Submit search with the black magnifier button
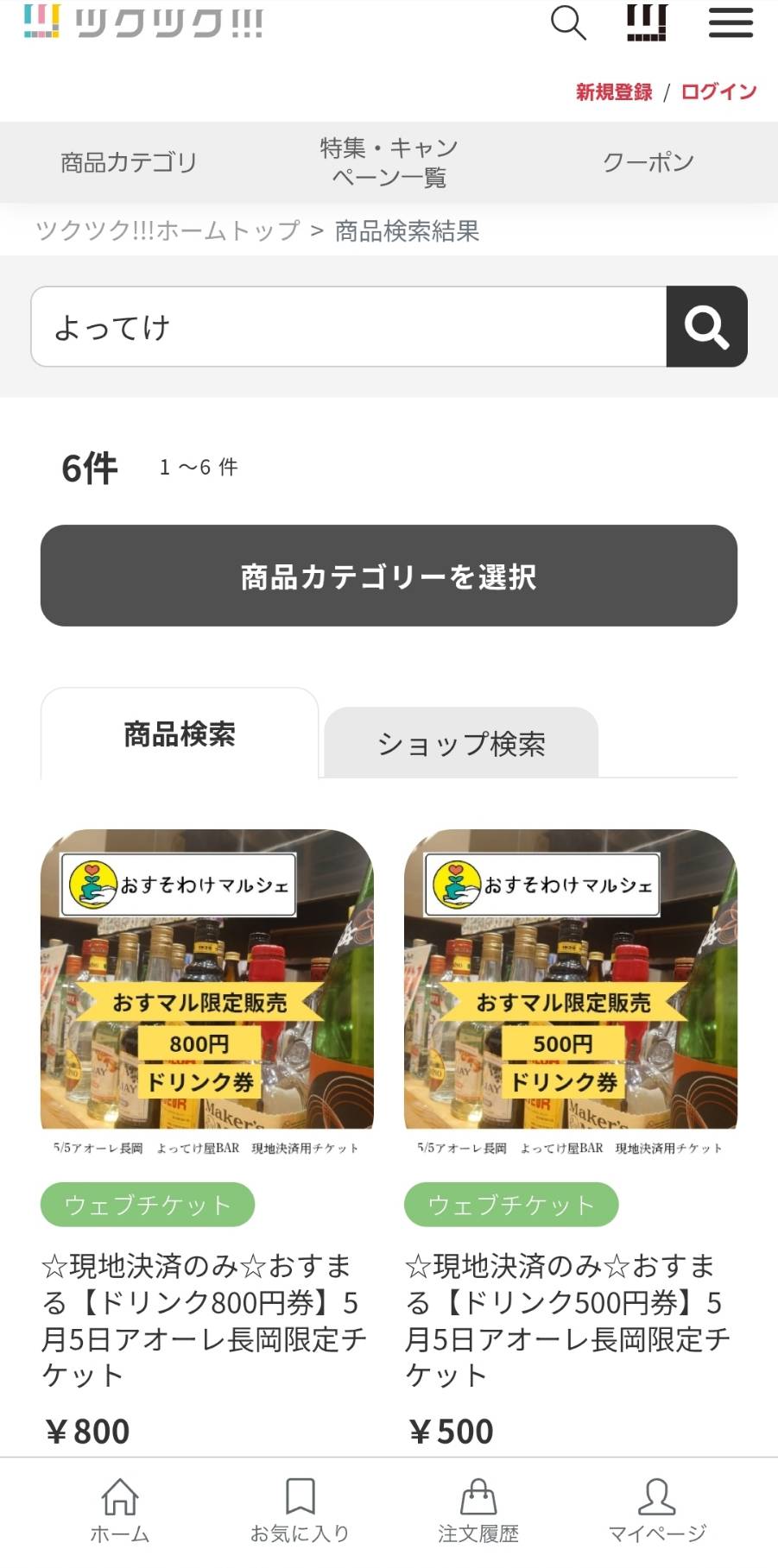The height and width of the screenshot is (1568, 778). 706,327
